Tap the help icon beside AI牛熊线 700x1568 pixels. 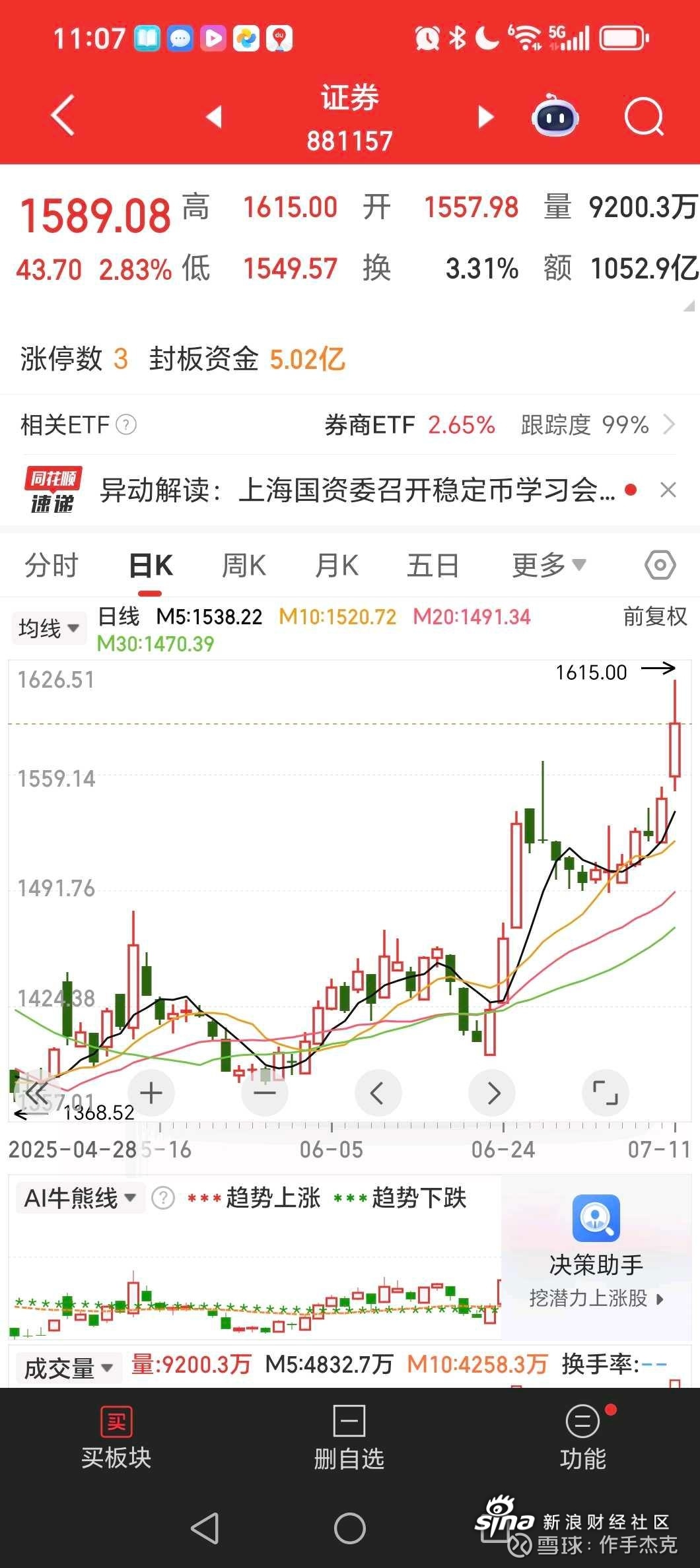(162, 1198)
